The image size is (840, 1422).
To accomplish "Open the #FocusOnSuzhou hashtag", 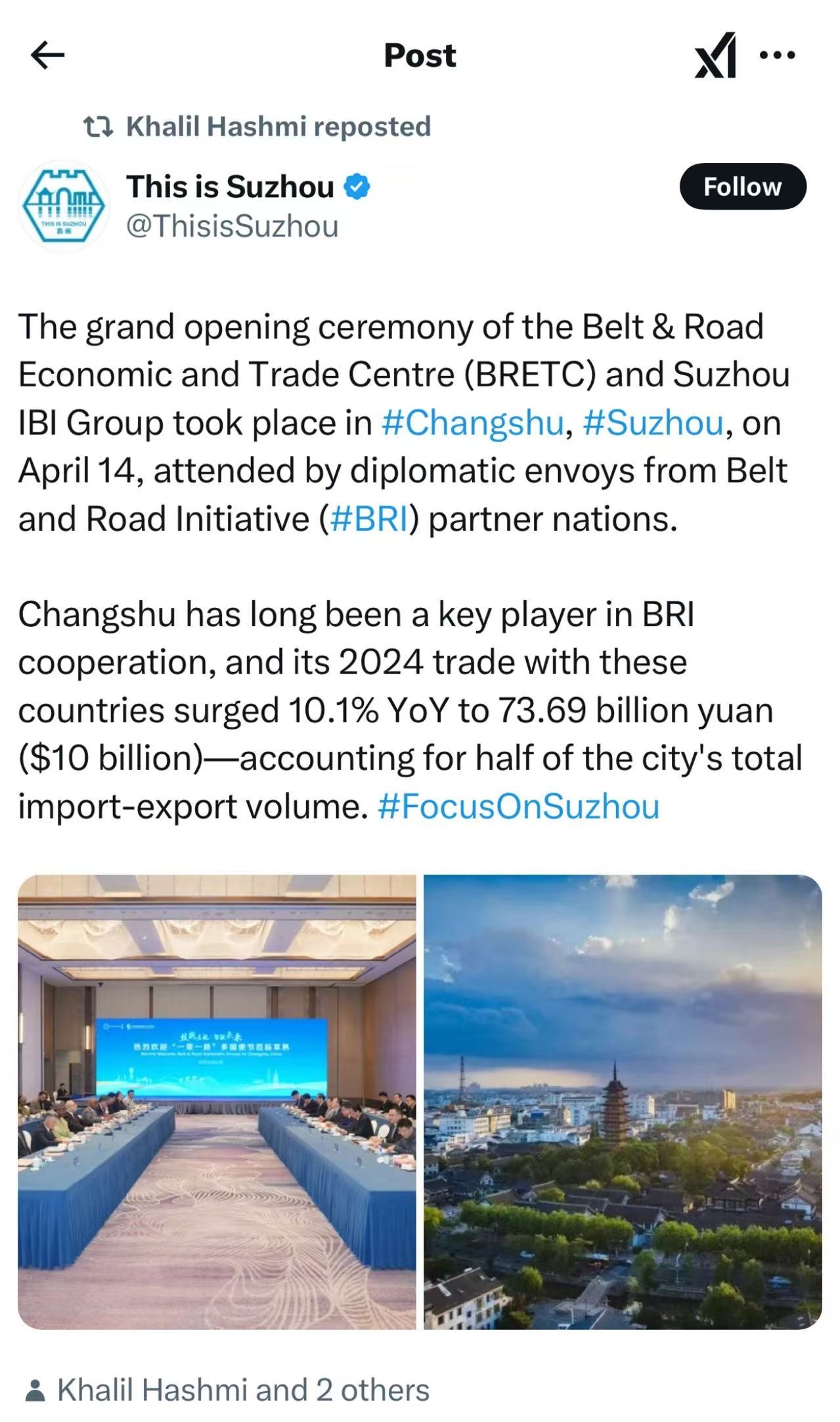I will [518, 806].
